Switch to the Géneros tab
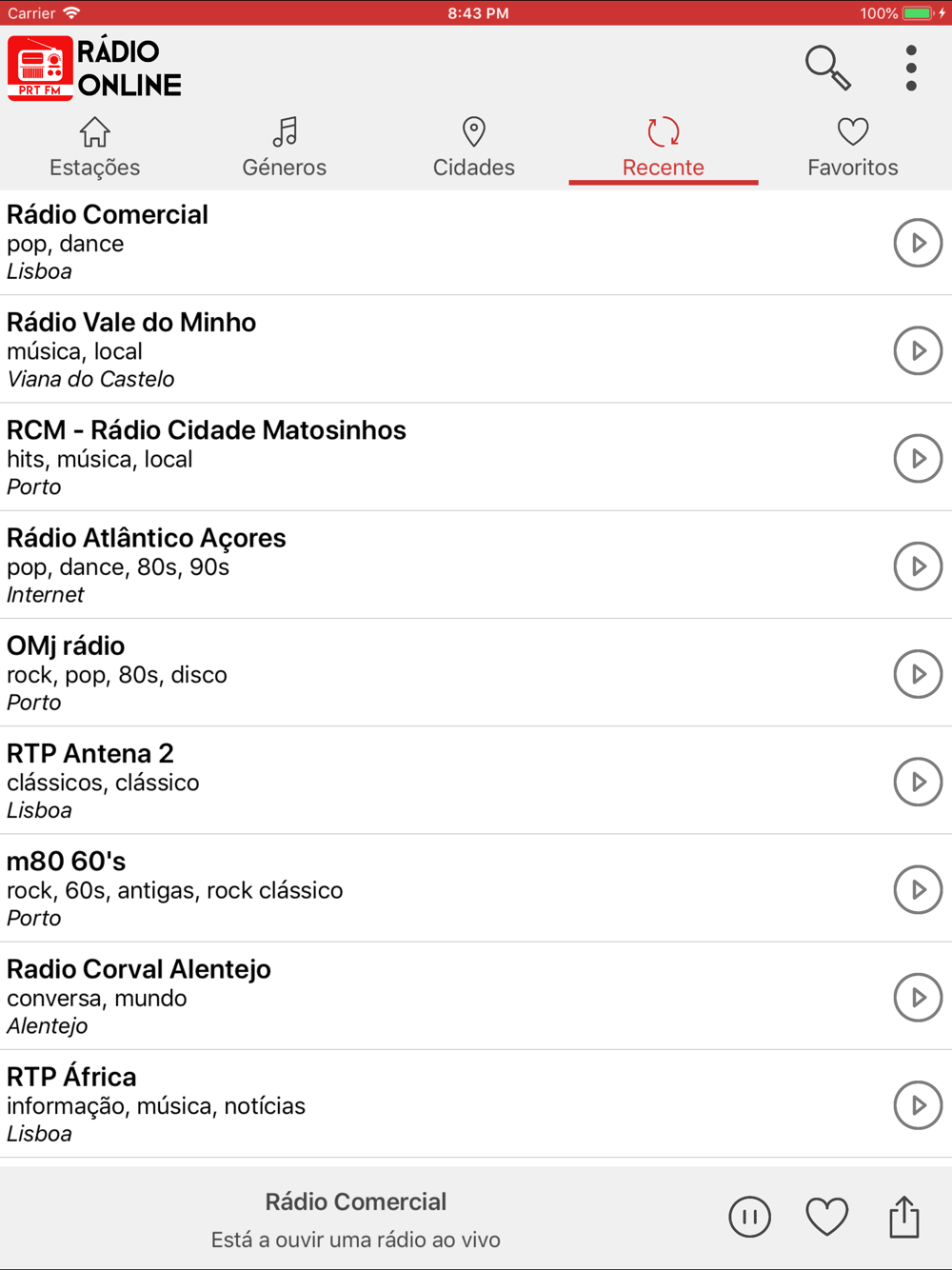 tap(285, 149)
